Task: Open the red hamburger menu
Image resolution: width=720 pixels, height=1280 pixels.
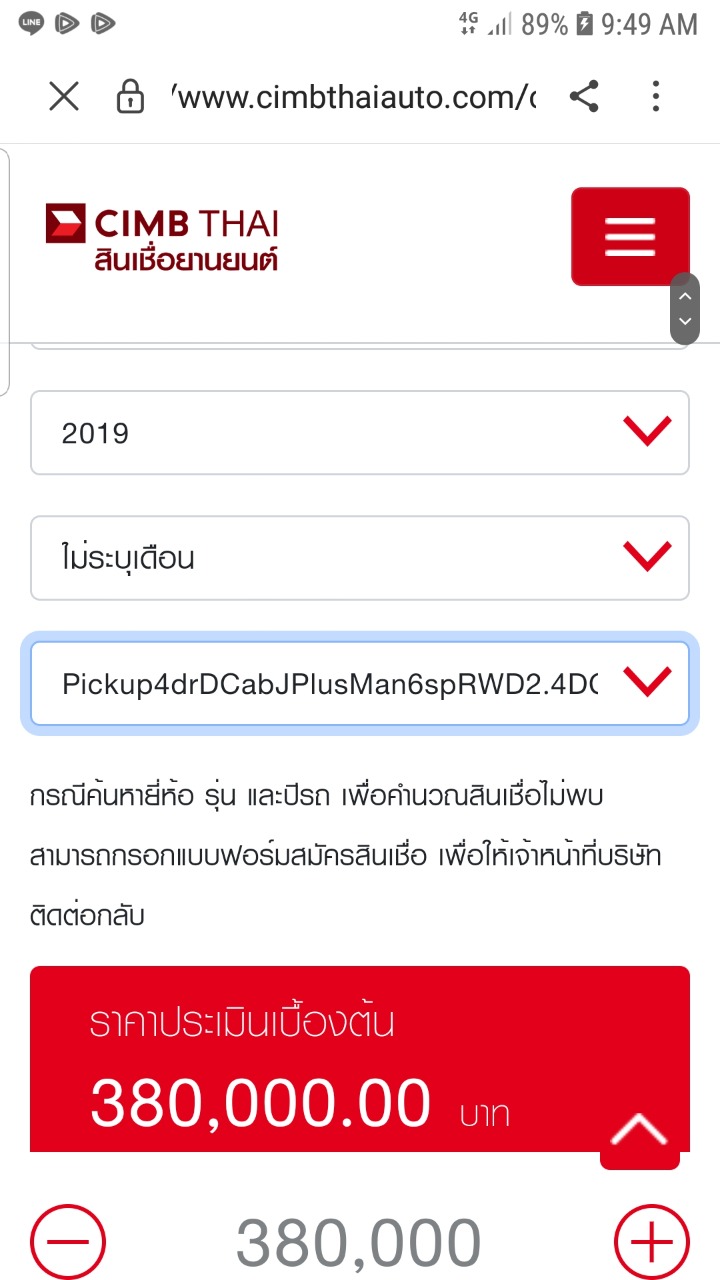Action: (630, 237)
